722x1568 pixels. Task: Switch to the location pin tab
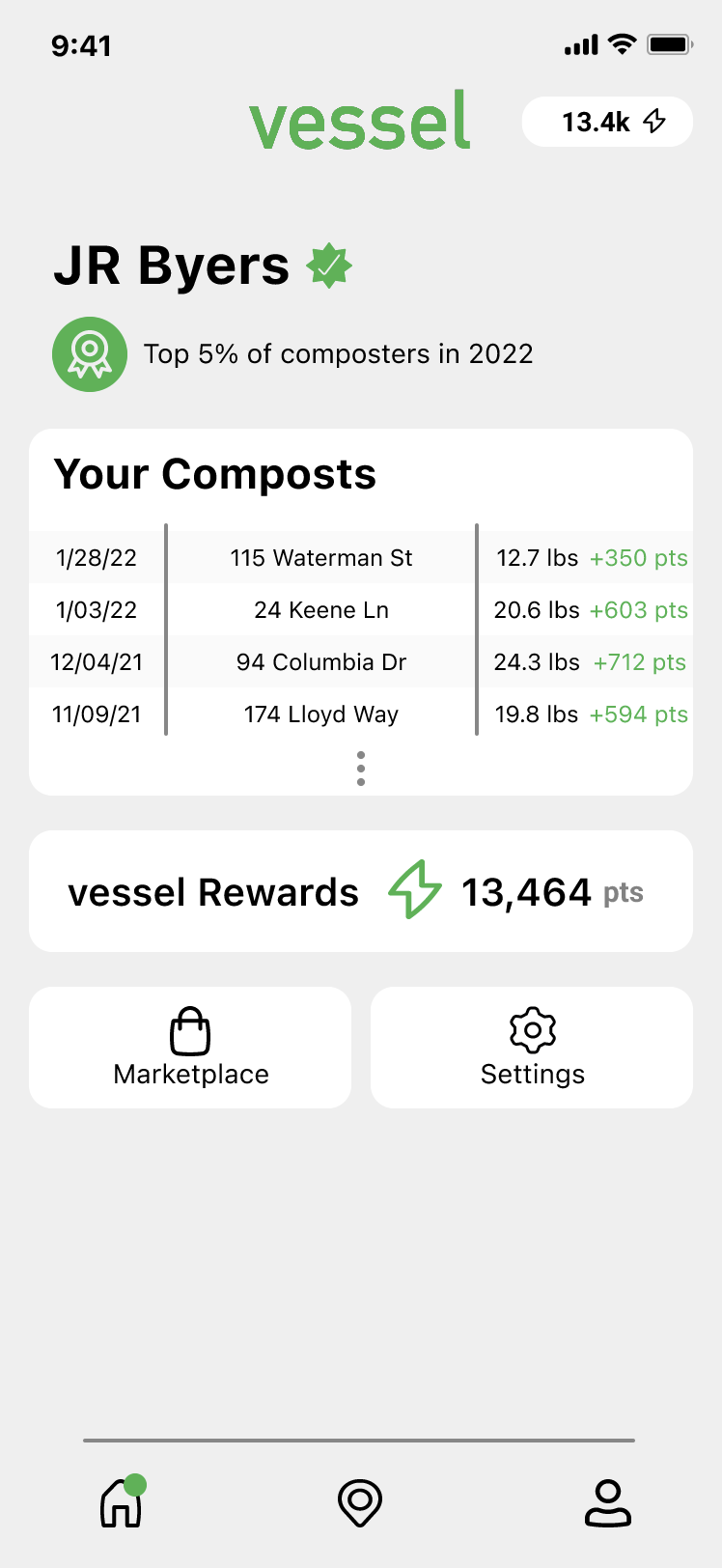pyautogui.click(x=360, y=1504)
